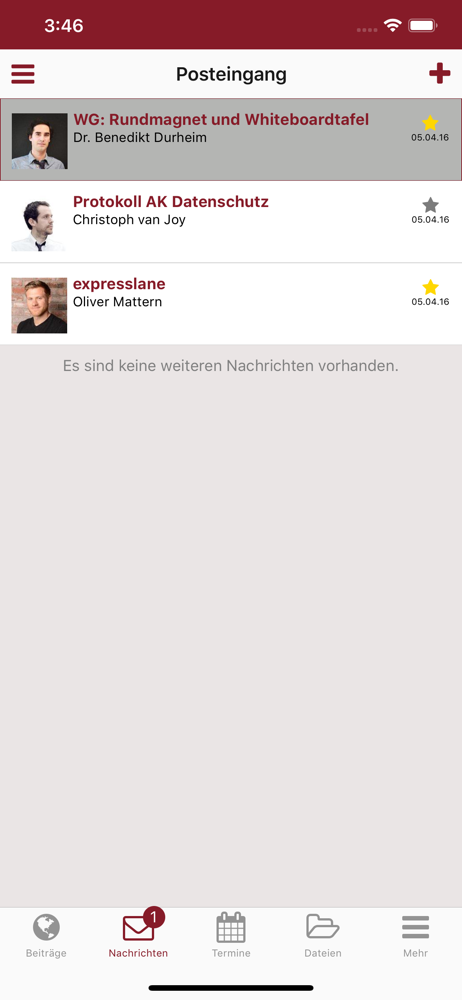This screenshot has height=1000, width=462.
Task: Star the Protokoll AK Datenschutz message
Action: 430,205
